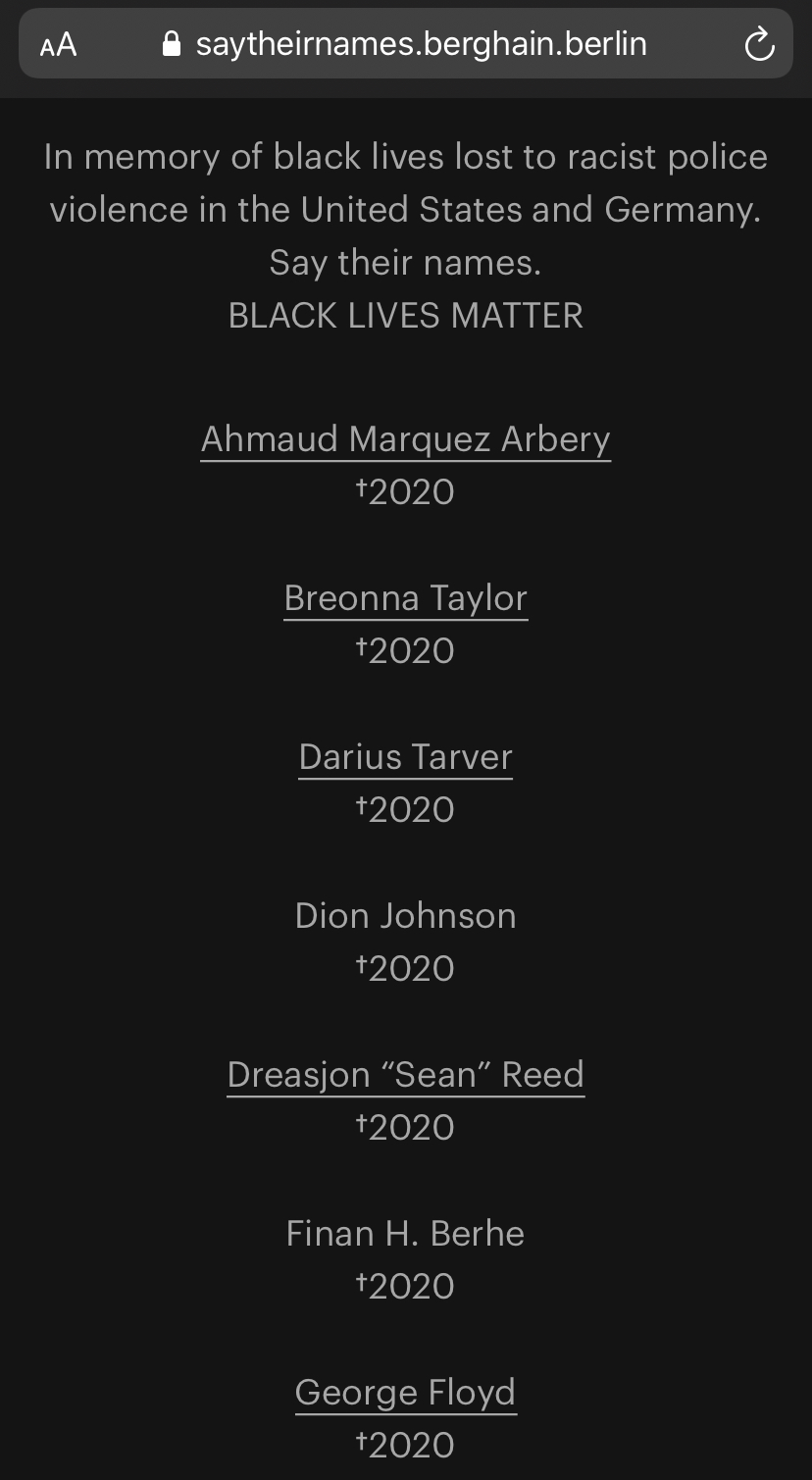Follow the George Floyd link

(405, 1393)
